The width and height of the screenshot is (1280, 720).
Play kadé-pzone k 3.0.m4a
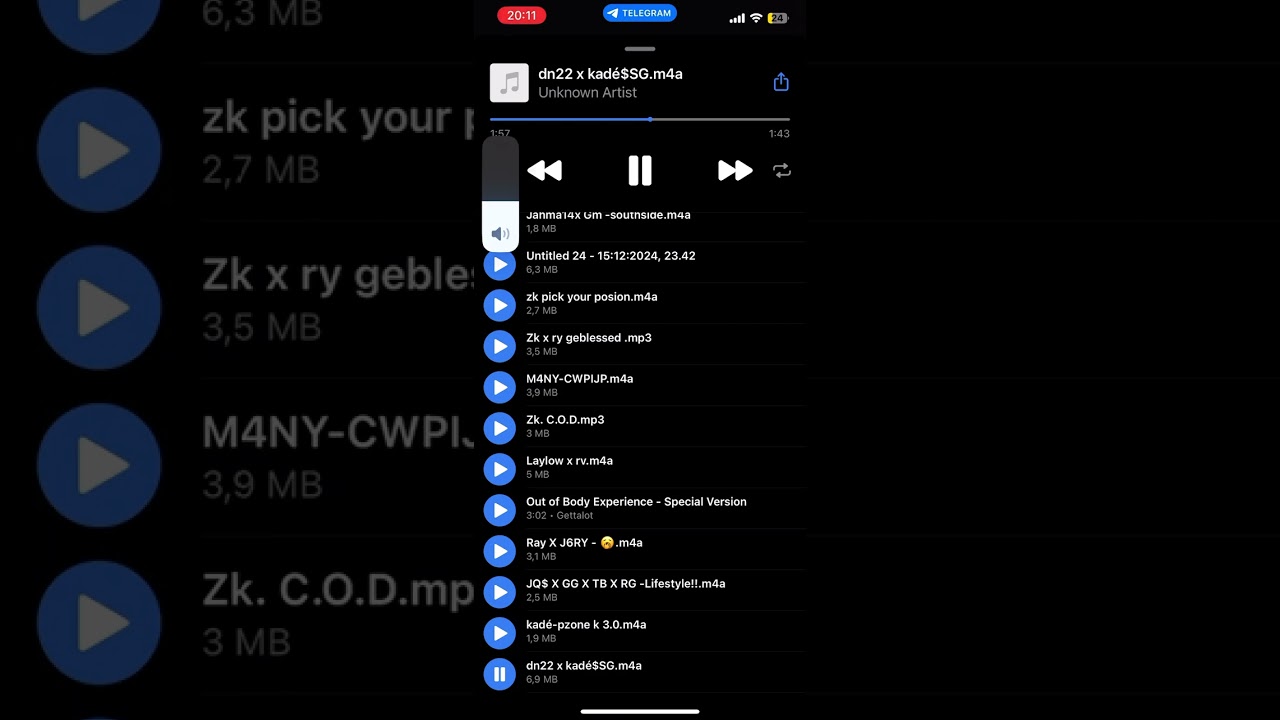tap(500, 632)
